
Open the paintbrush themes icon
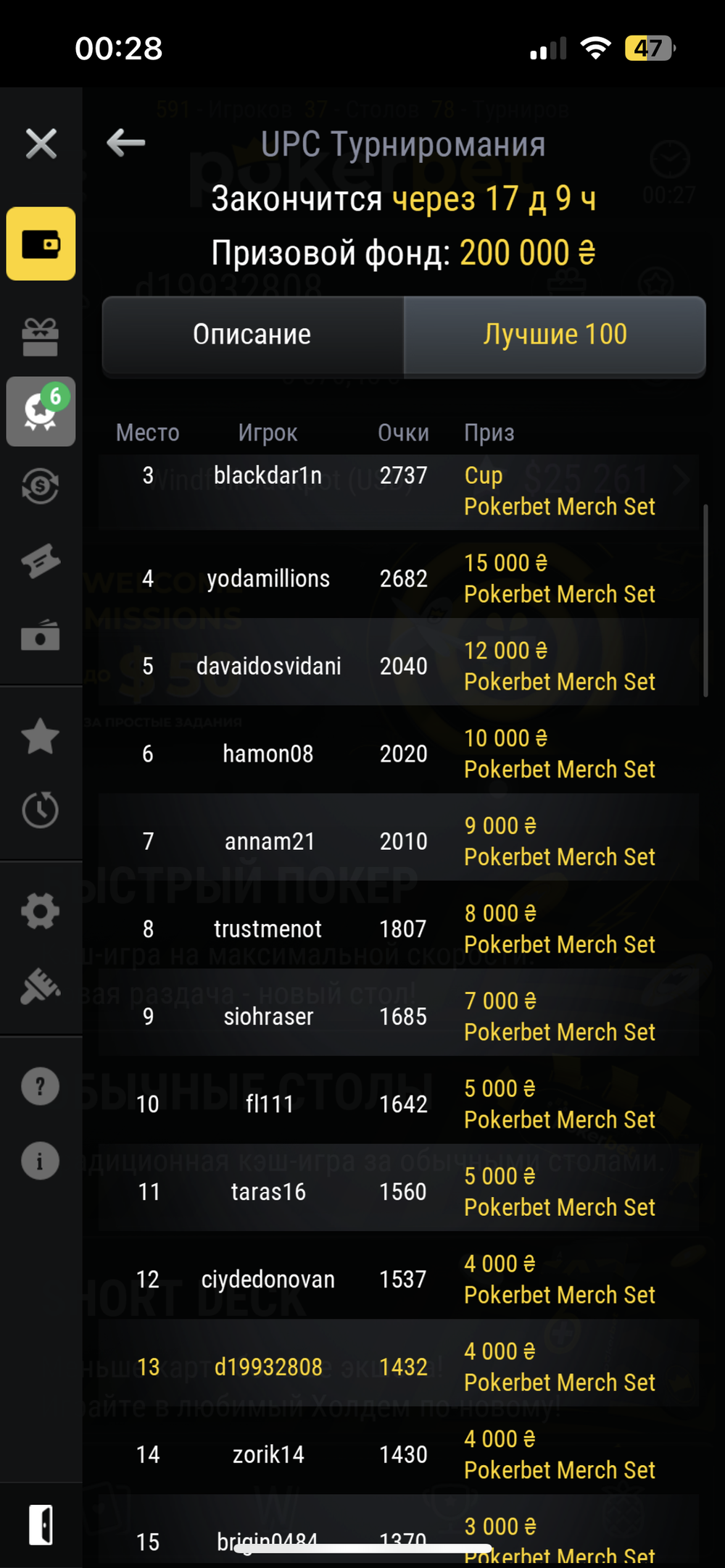pyautogui.click(x=41, y=986)
